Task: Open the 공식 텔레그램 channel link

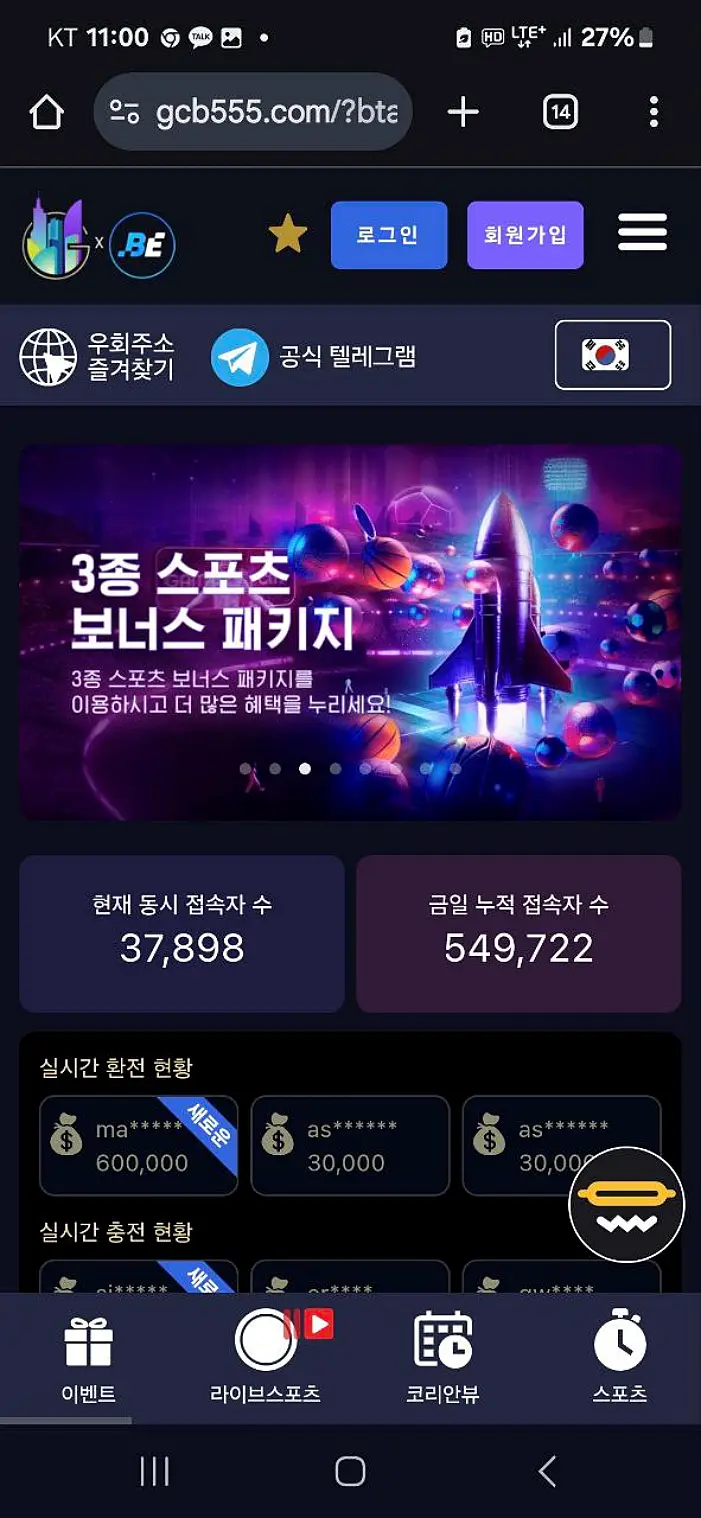Action: [313, 357]
